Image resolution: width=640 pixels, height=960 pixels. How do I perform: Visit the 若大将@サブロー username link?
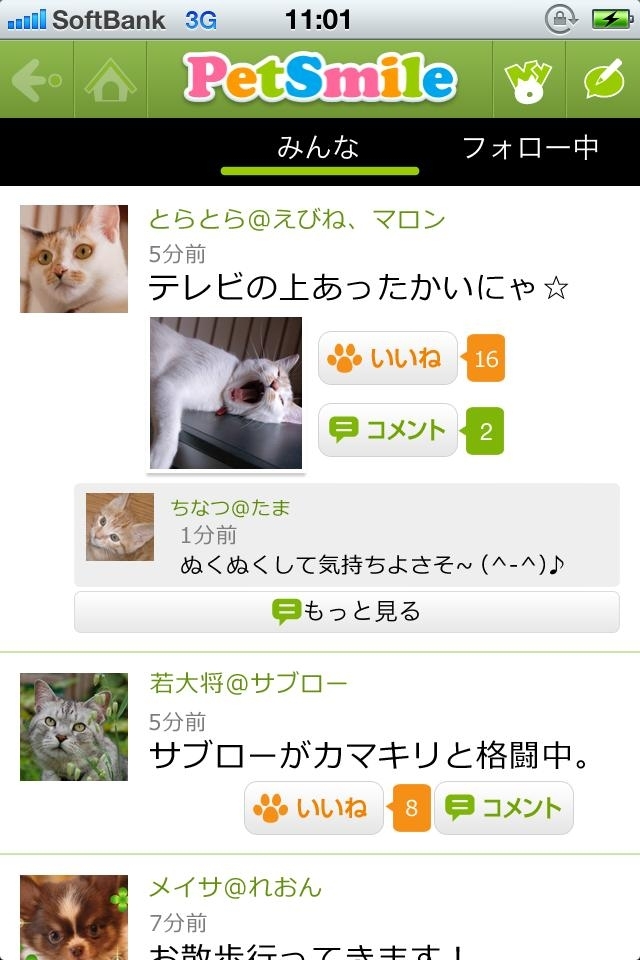[x=248, y=684]
